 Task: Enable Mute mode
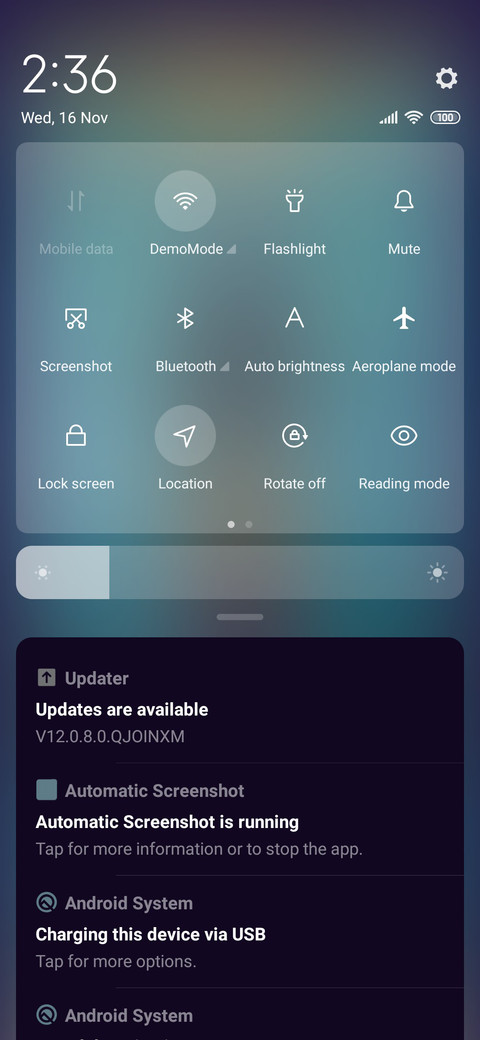[x=404, y=201]
